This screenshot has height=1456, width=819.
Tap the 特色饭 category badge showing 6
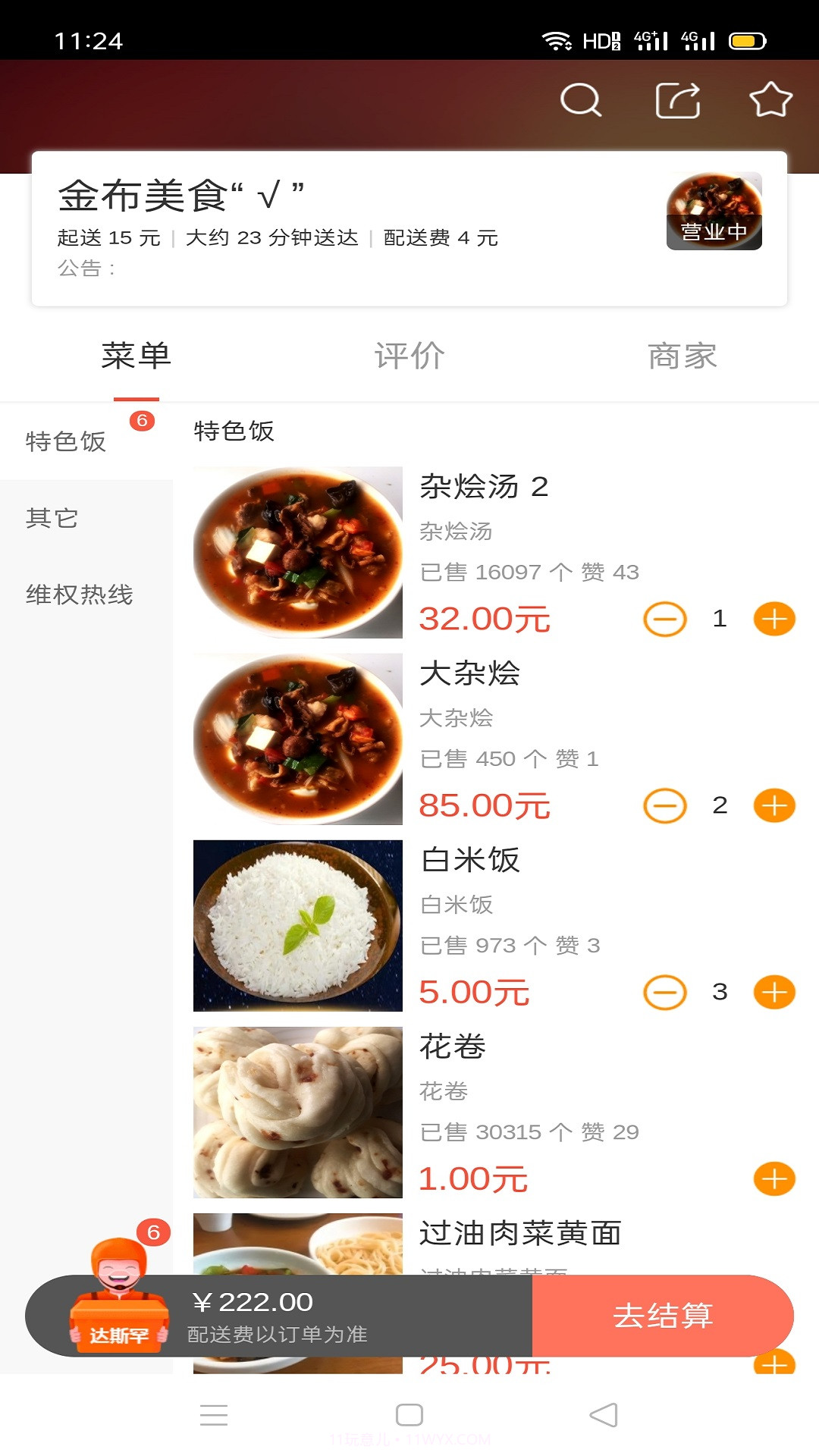click(142, 419)
